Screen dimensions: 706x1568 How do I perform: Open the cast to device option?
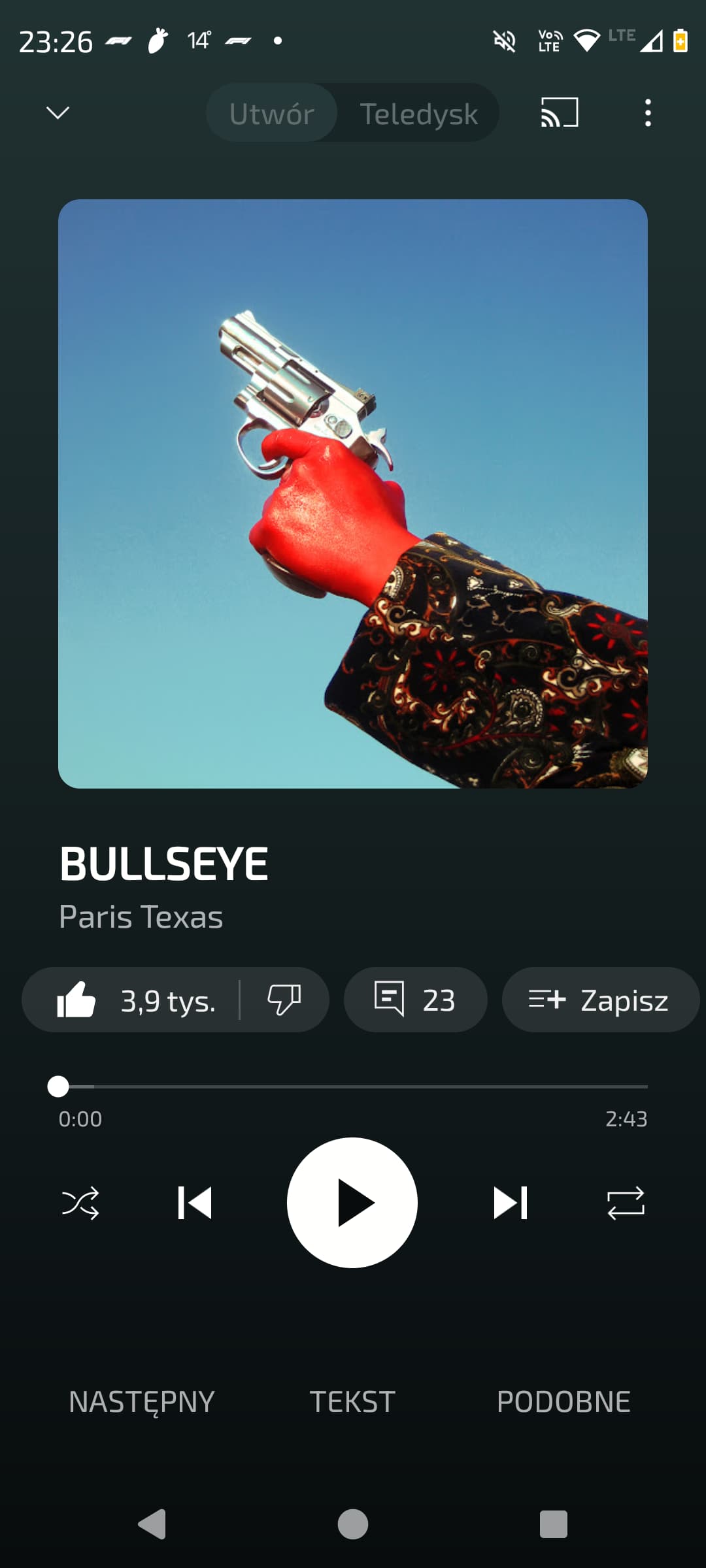click(560, 112)
